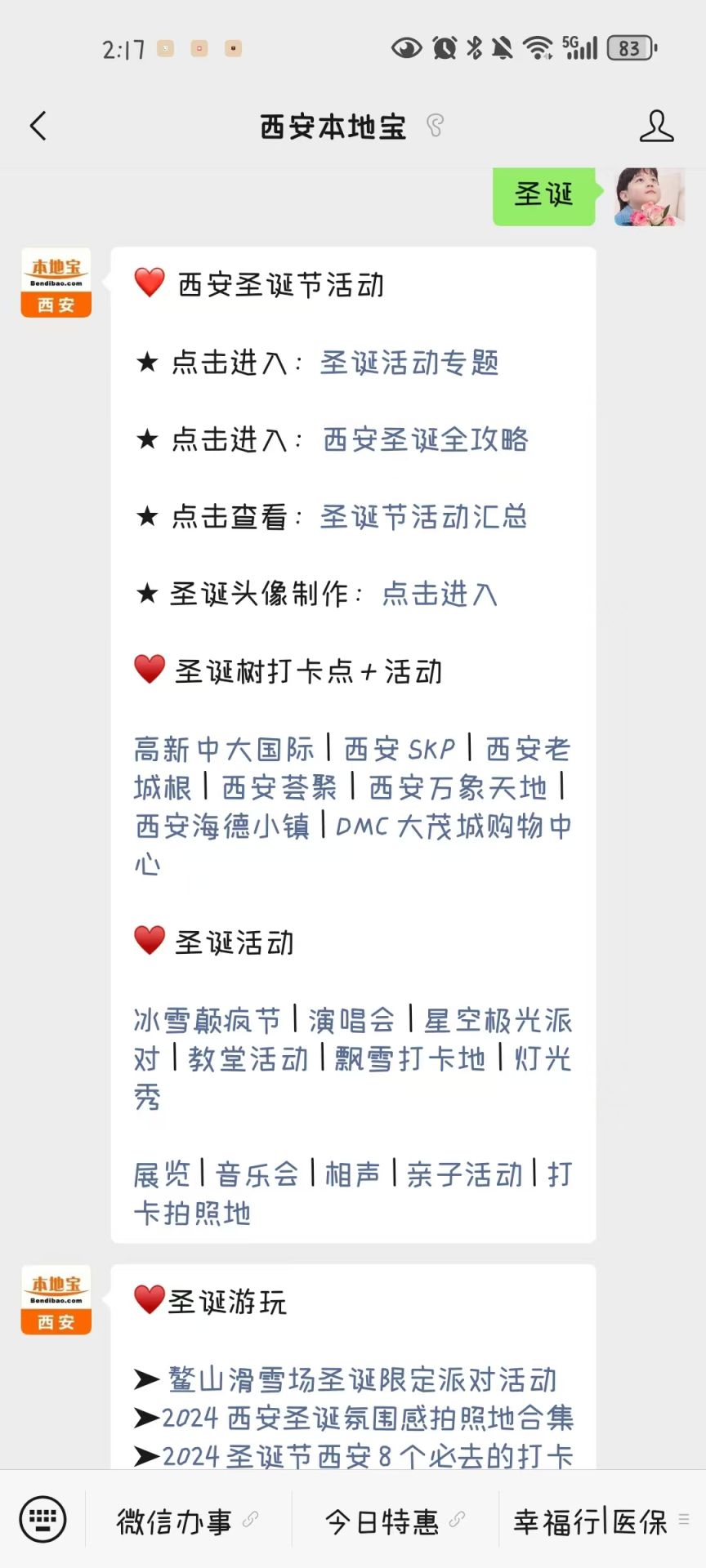Open the account profile icon
The height and width of the screenshot is (1568, 706).
pos(656,126)
